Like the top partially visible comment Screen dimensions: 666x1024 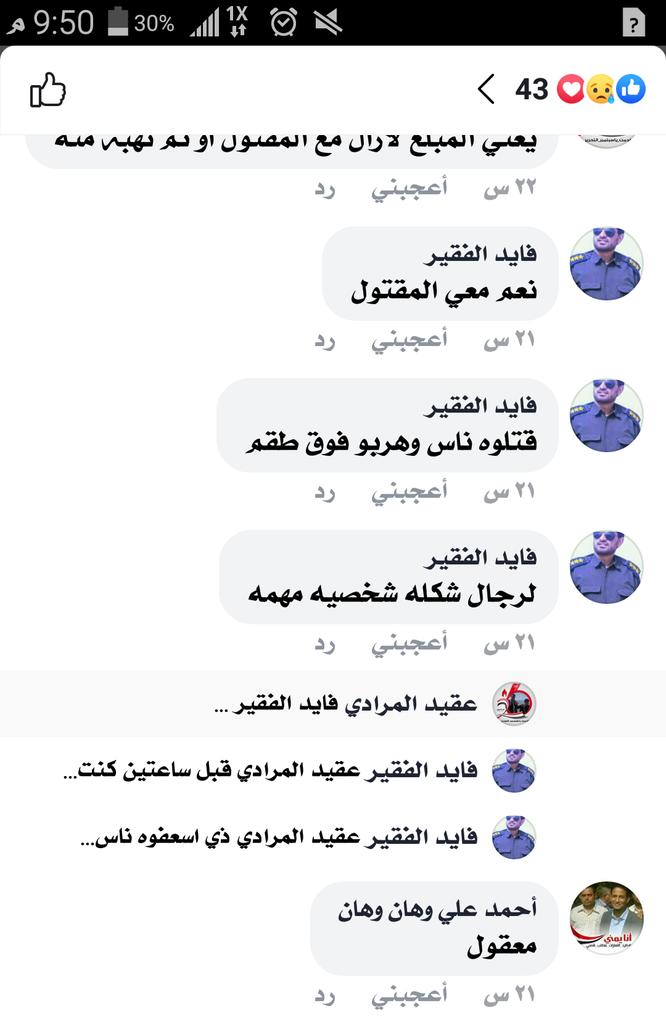409,189
